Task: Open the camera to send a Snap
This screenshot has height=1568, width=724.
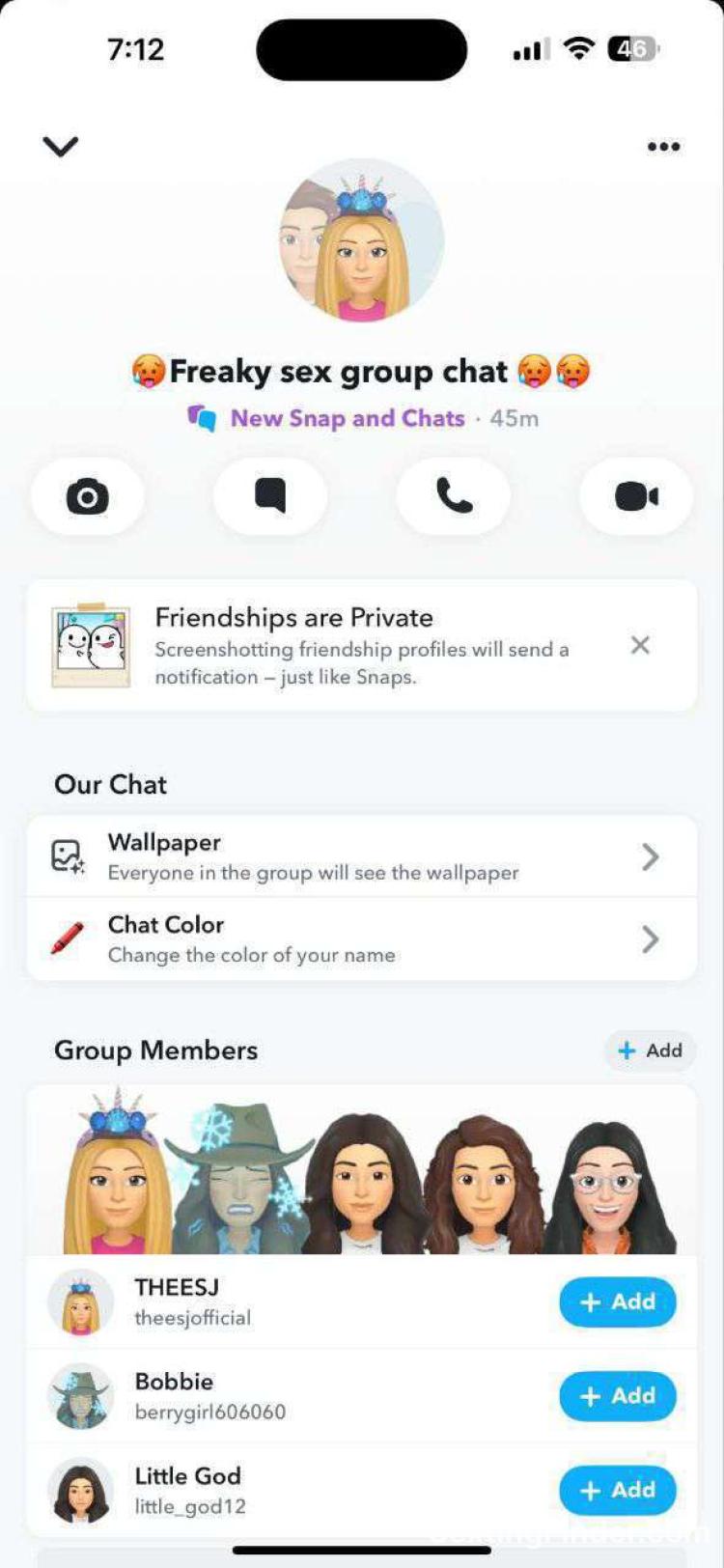Action: click(x=88, y=496)
